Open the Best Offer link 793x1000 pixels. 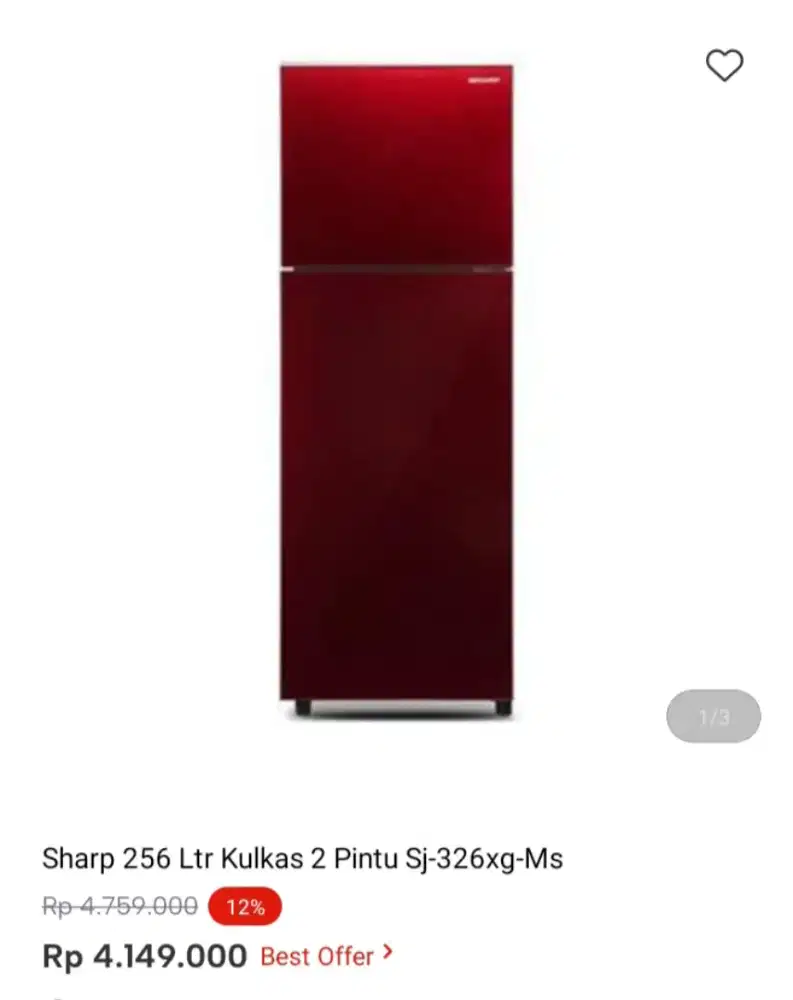point(326,956)
